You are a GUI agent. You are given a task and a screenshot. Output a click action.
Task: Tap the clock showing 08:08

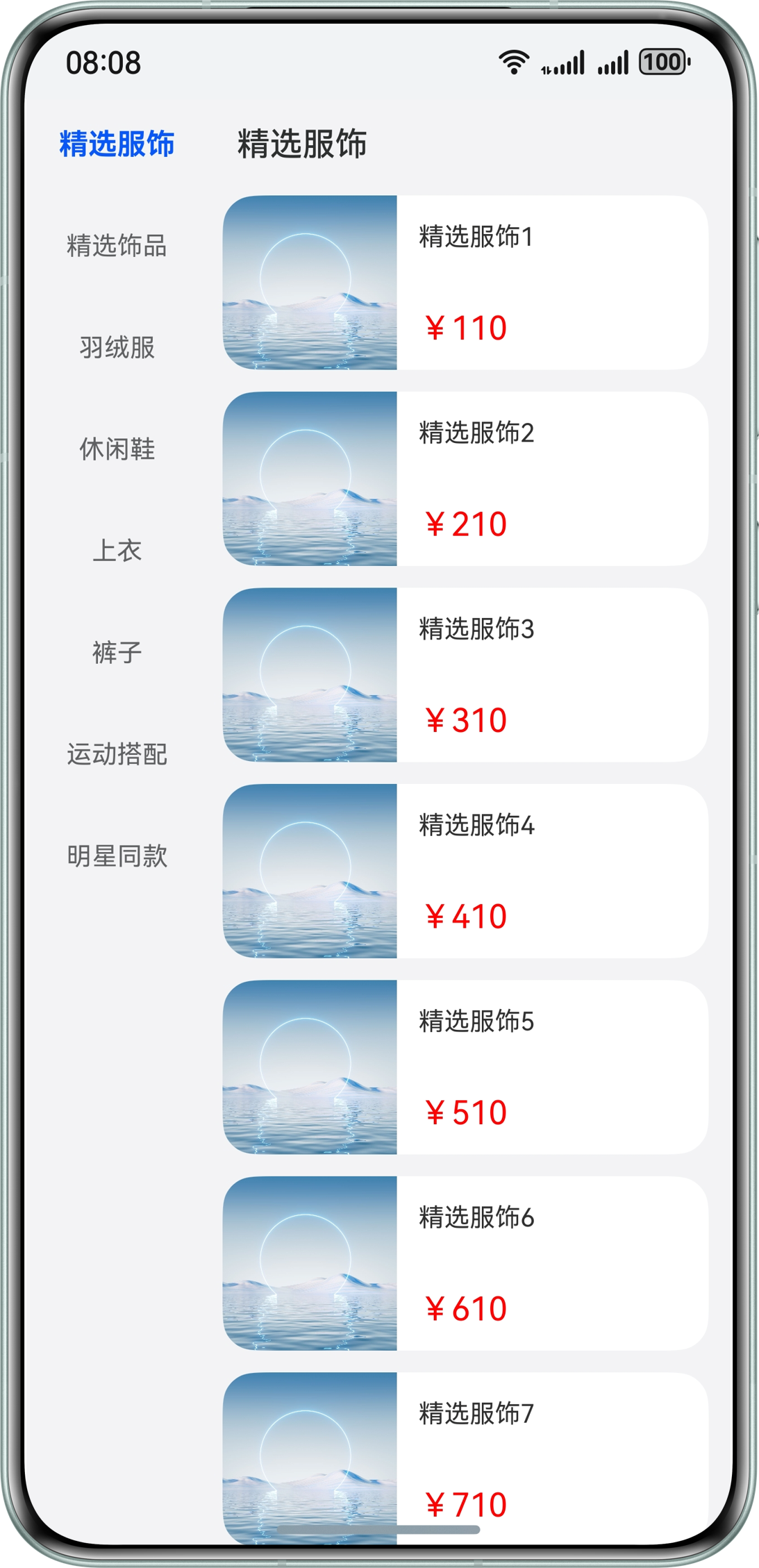104,62
